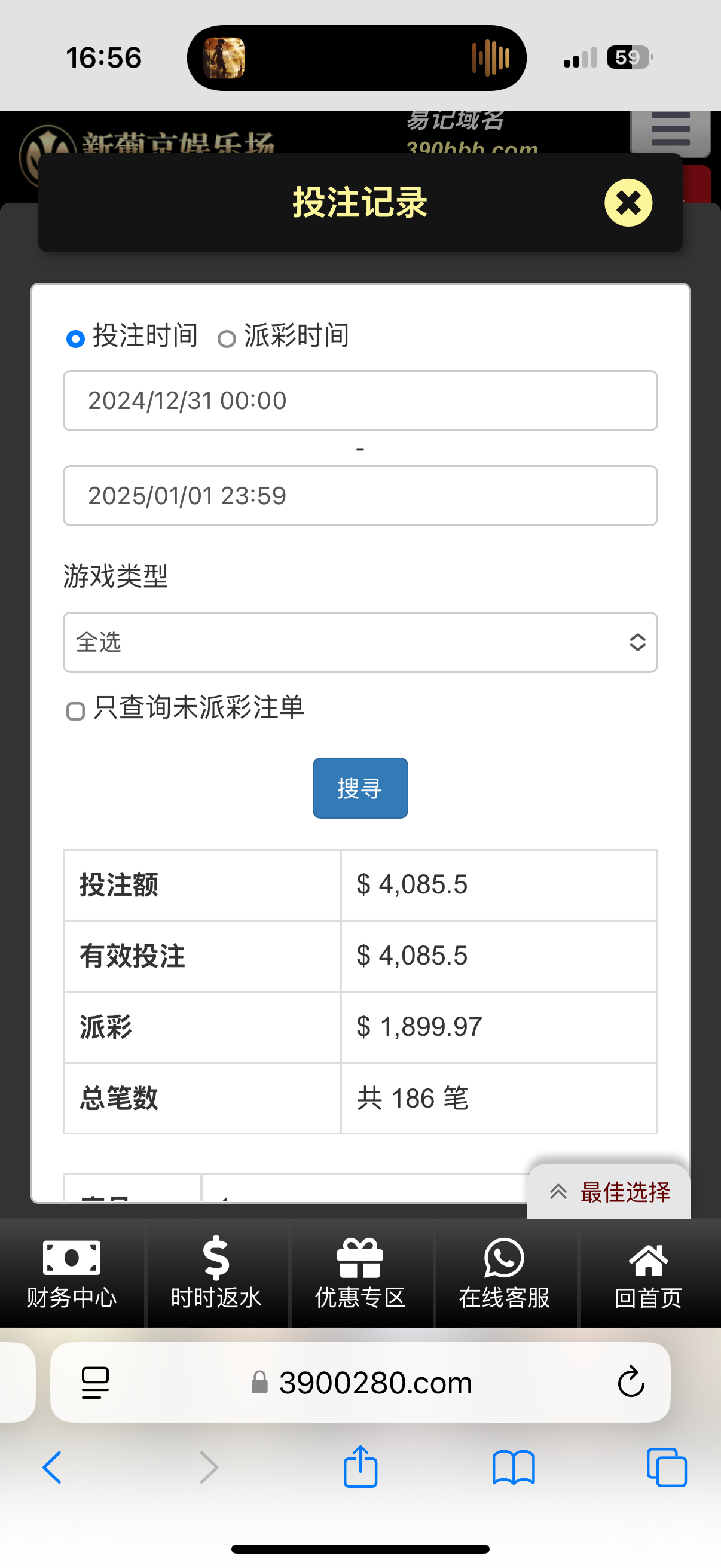
Task: Open the hamburger menu
Action: point(670,129)
